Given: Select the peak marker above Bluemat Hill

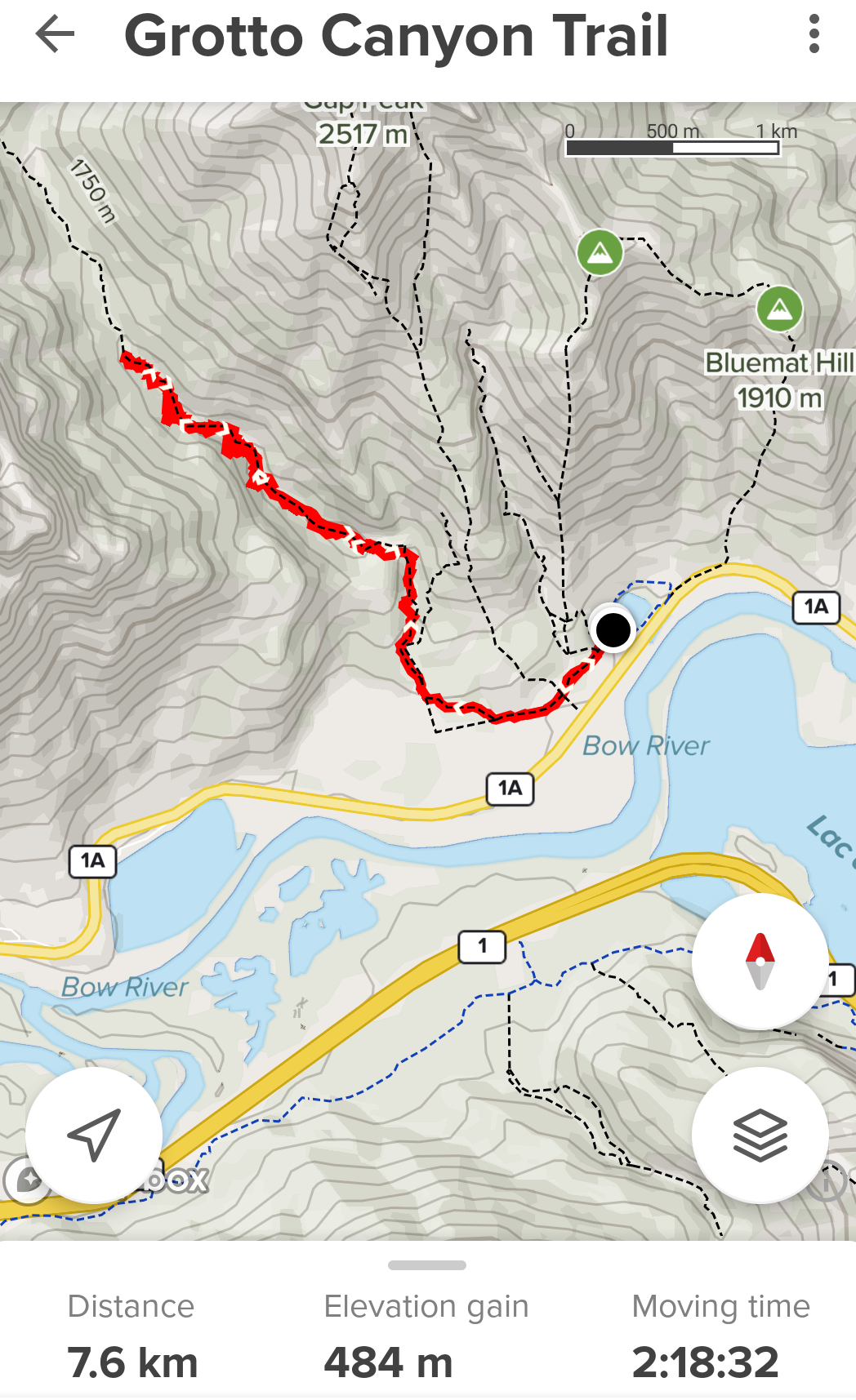Looking at the screenshot, I should click(779, 309).
